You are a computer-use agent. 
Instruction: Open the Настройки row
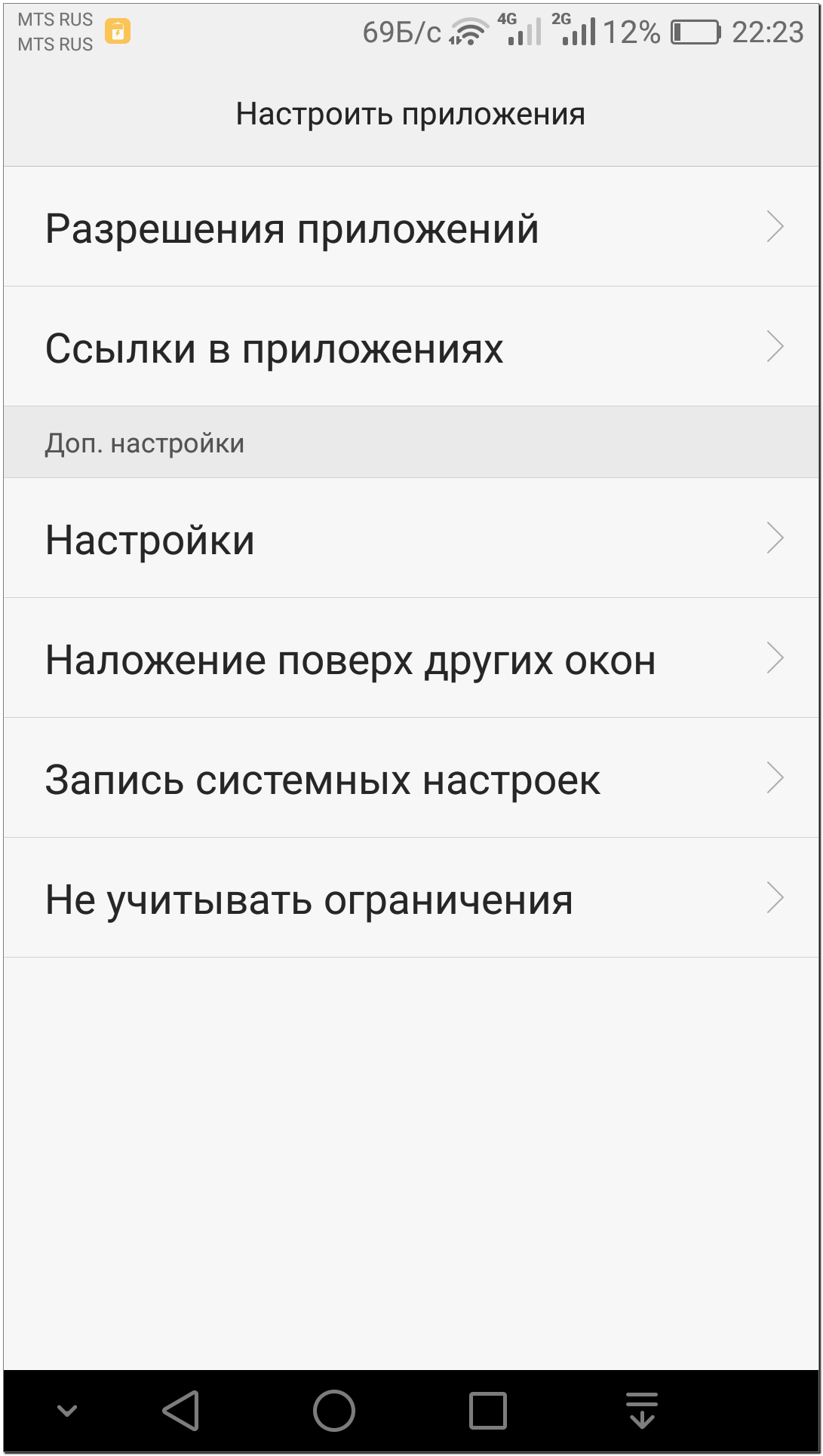tap(411, 538)
